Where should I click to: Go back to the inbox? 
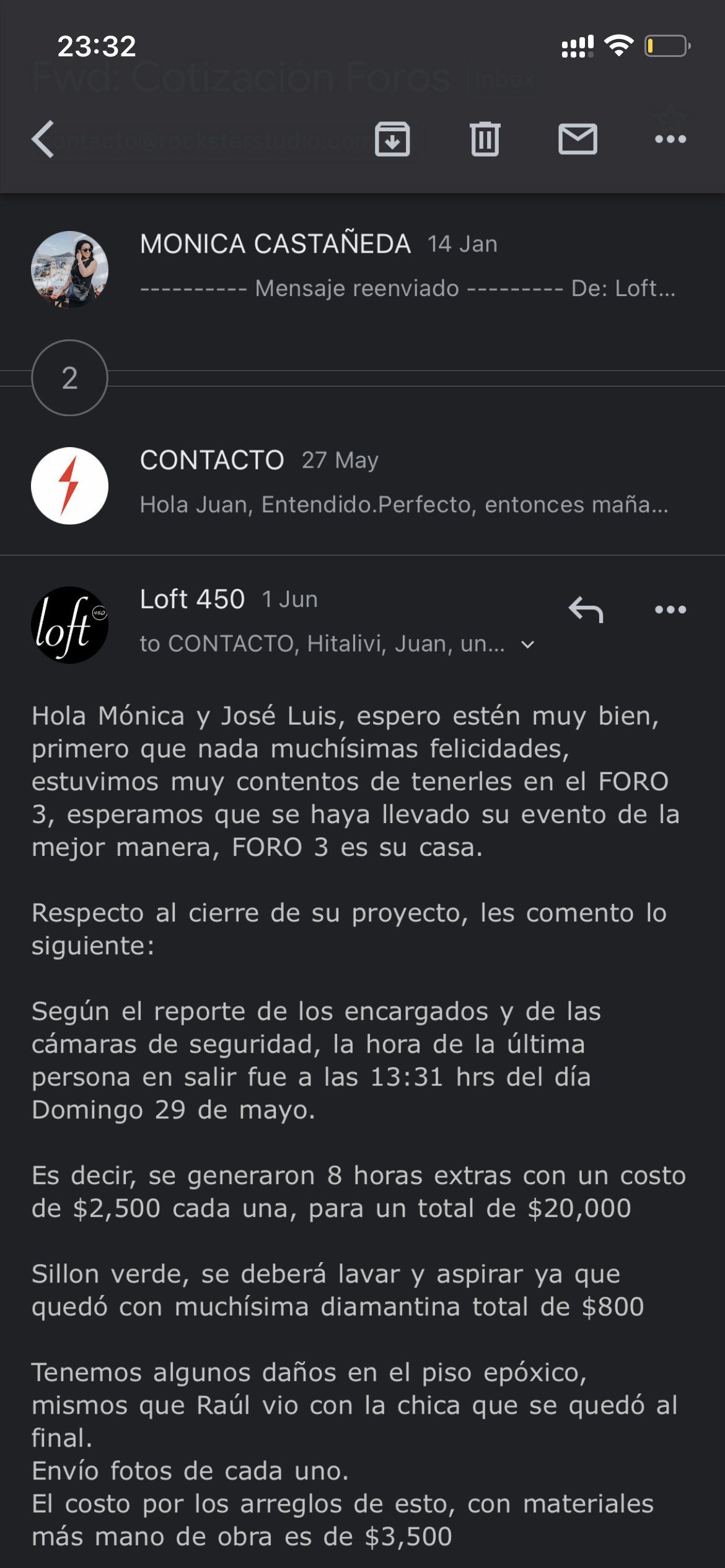pos(43,139)
